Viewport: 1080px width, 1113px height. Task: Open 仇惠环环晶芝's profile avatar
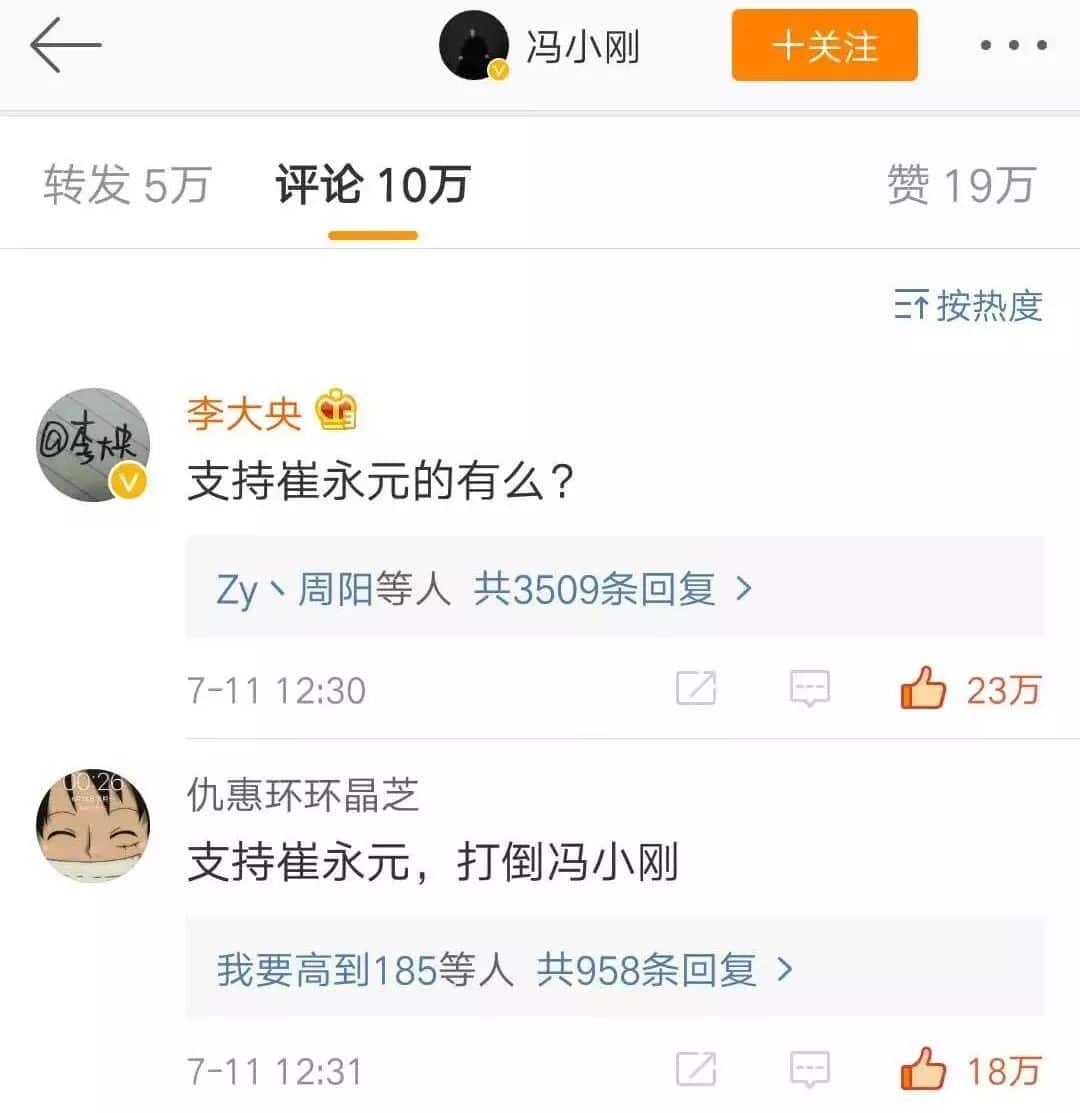pyautogui.click(x=93, y=826)
